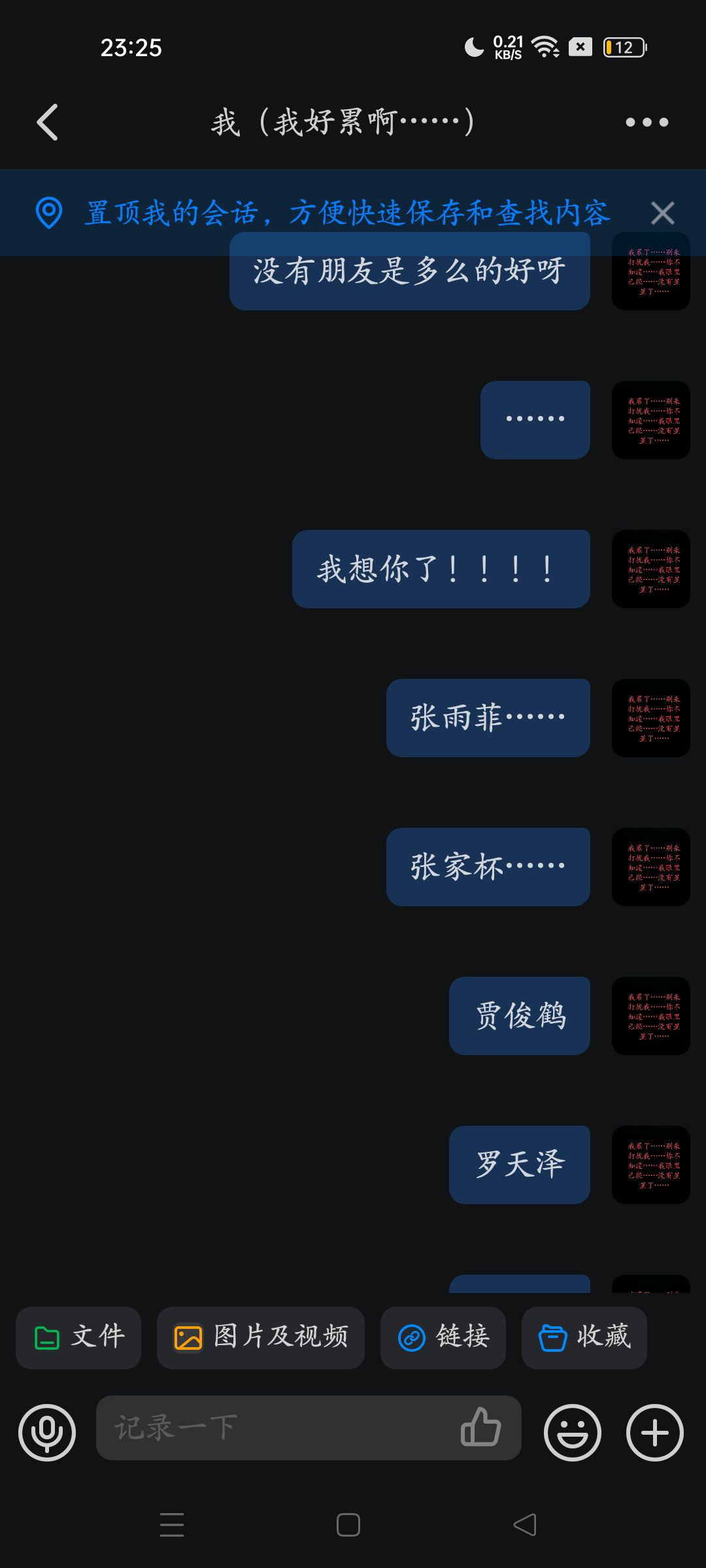This screenshot has width=706, height=1568.
Task: Tap the 置顶我的会话 pin banner
Action: click(346, 213)
